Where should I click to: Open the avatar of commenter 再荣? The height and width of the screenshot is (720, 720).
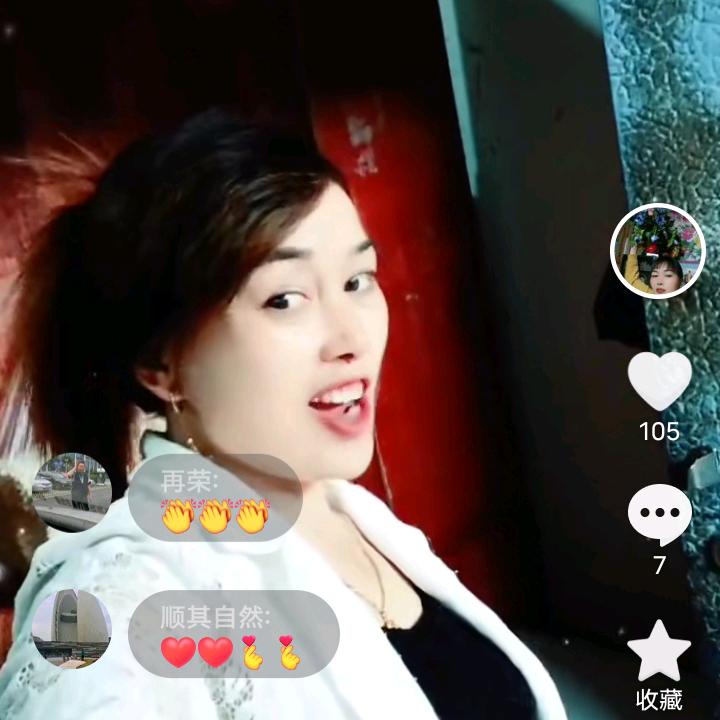(x=72, y=492)
